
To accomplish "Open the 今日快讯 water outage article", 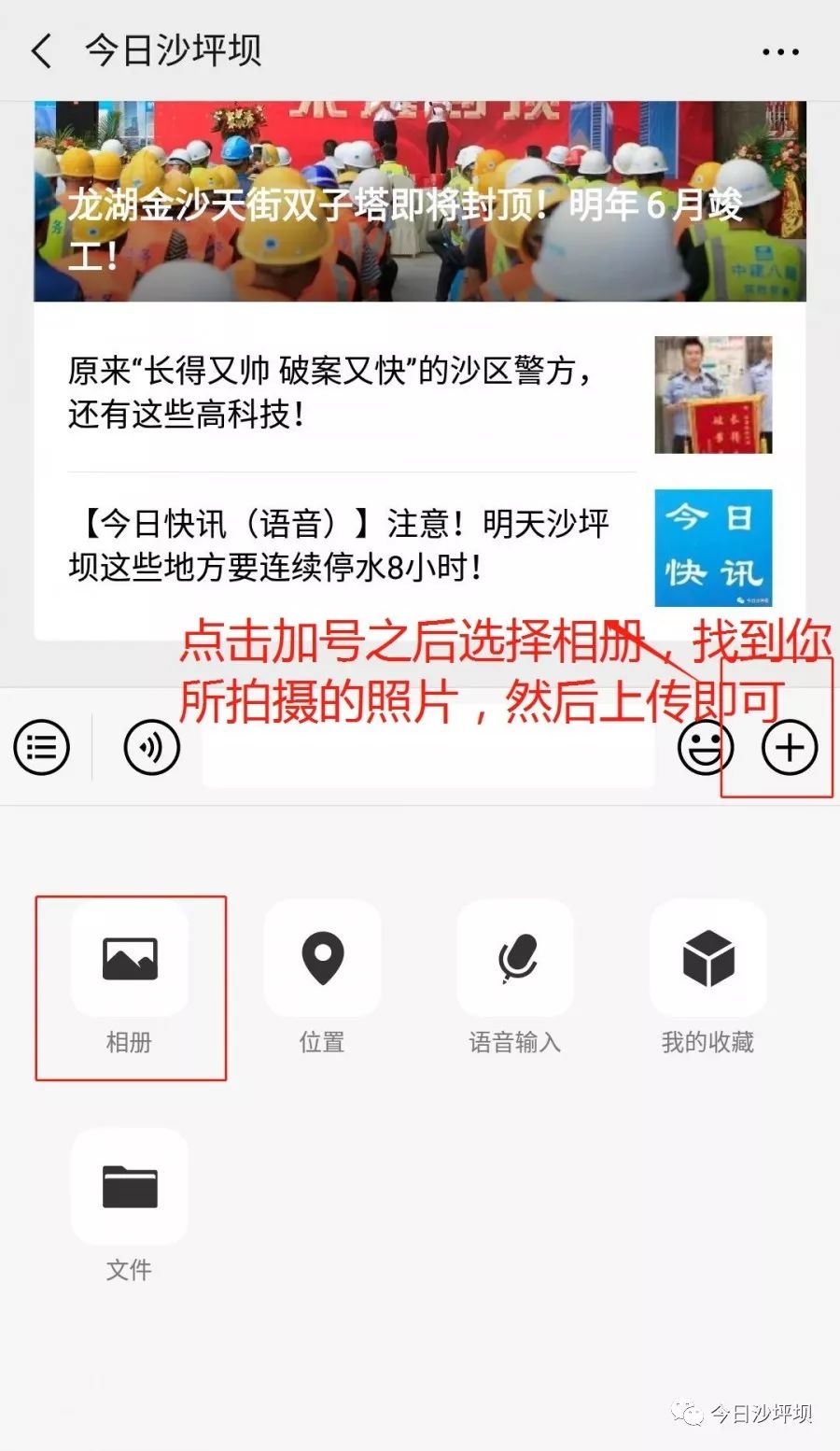I will [420, 546].
